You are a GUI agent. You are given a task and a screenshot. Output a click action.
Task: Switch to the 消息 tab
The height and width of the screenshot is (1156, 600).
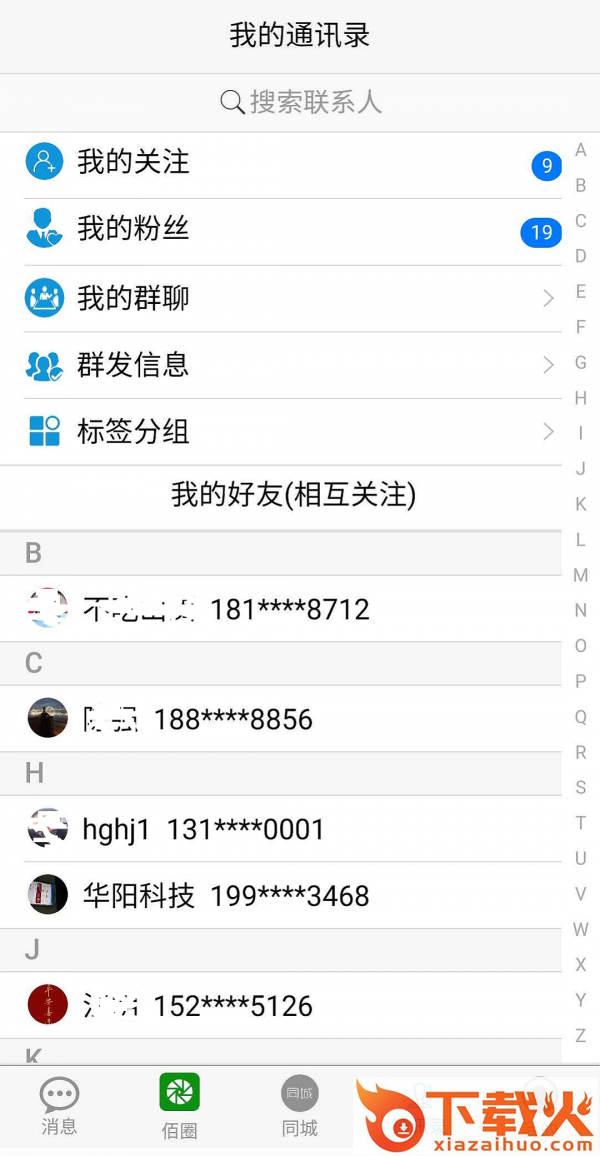(59, 1106)
